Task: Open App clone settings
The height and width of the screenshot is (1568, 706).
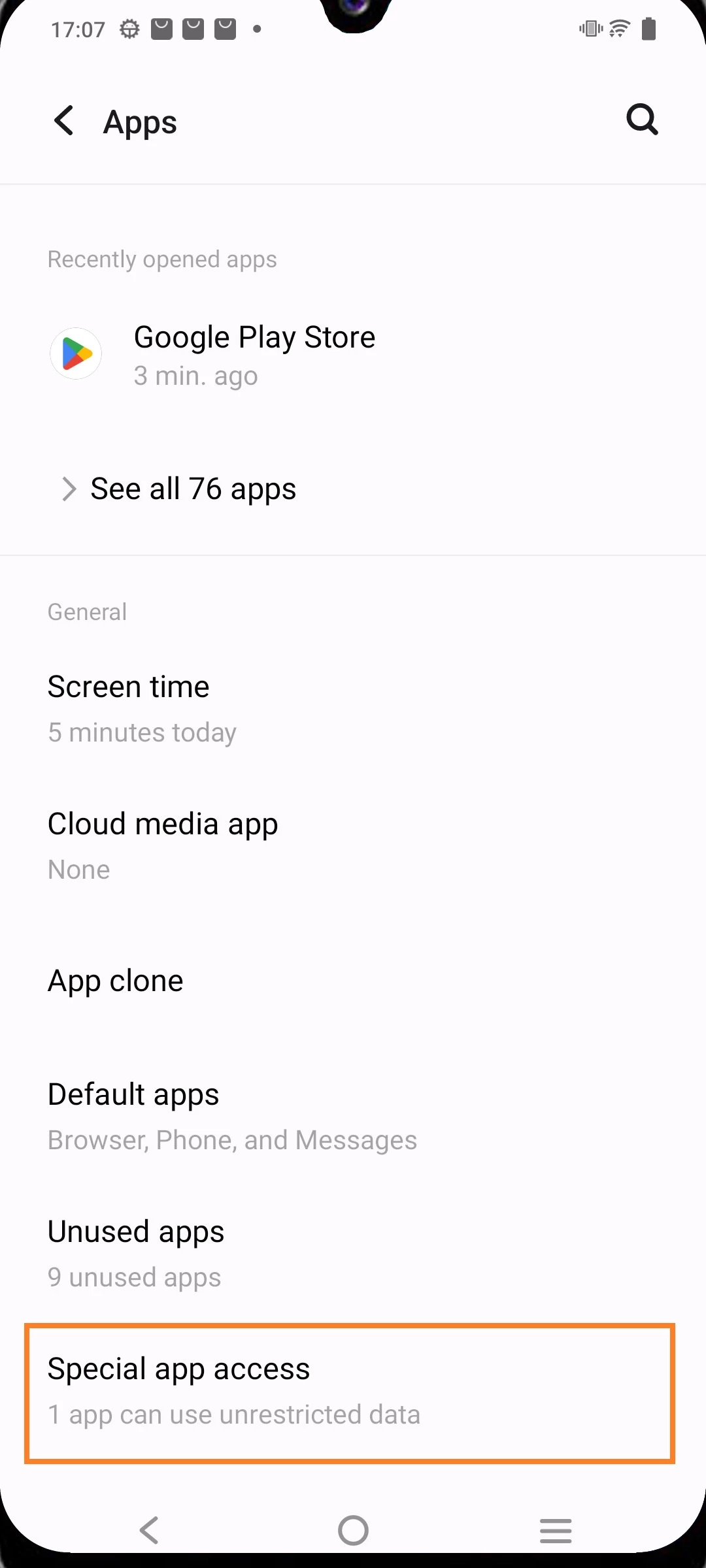Action: click(x=116, y=981)
